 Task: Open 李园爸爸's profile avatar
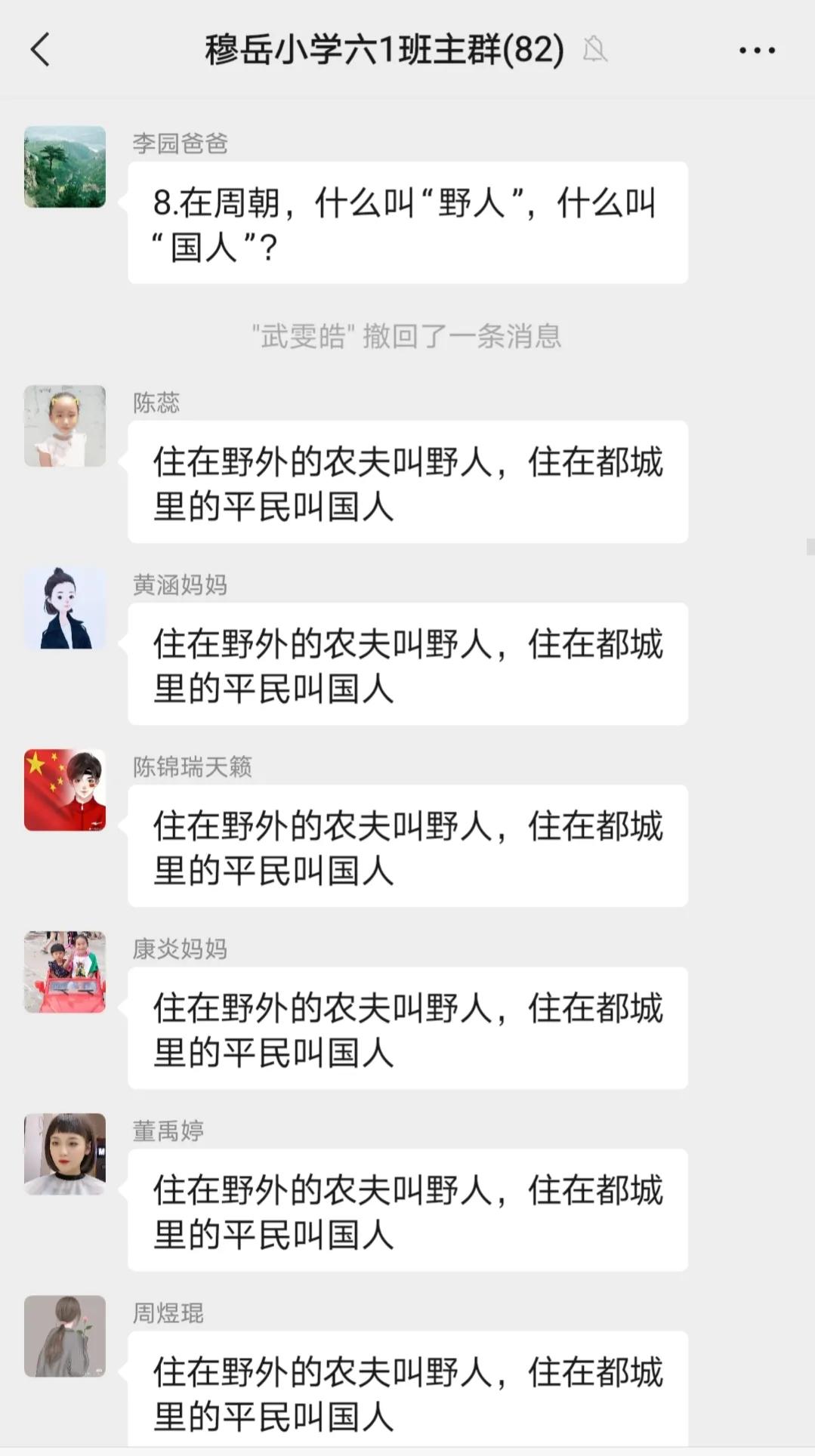pos(65,167)
